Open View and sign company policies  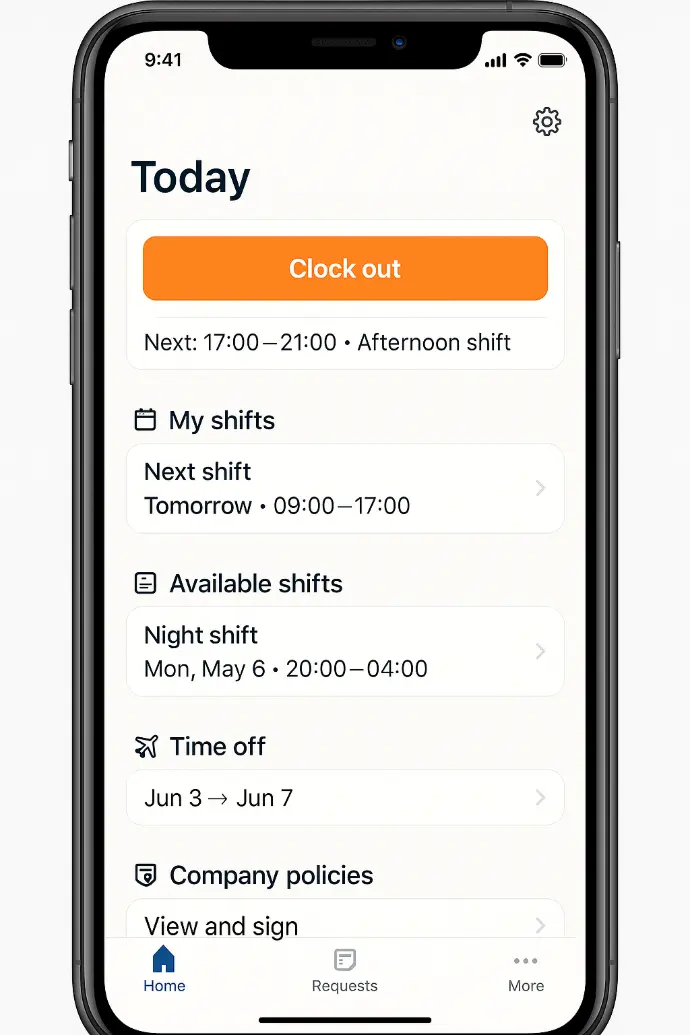[345, 922]
